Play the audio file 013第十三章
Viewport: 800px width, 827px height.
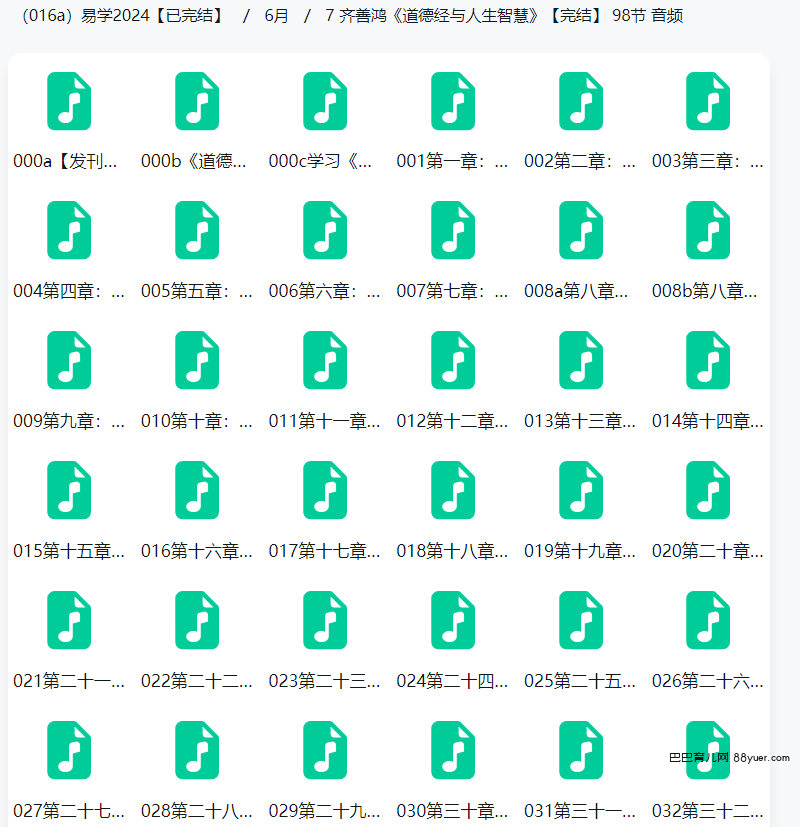(581, 361)
